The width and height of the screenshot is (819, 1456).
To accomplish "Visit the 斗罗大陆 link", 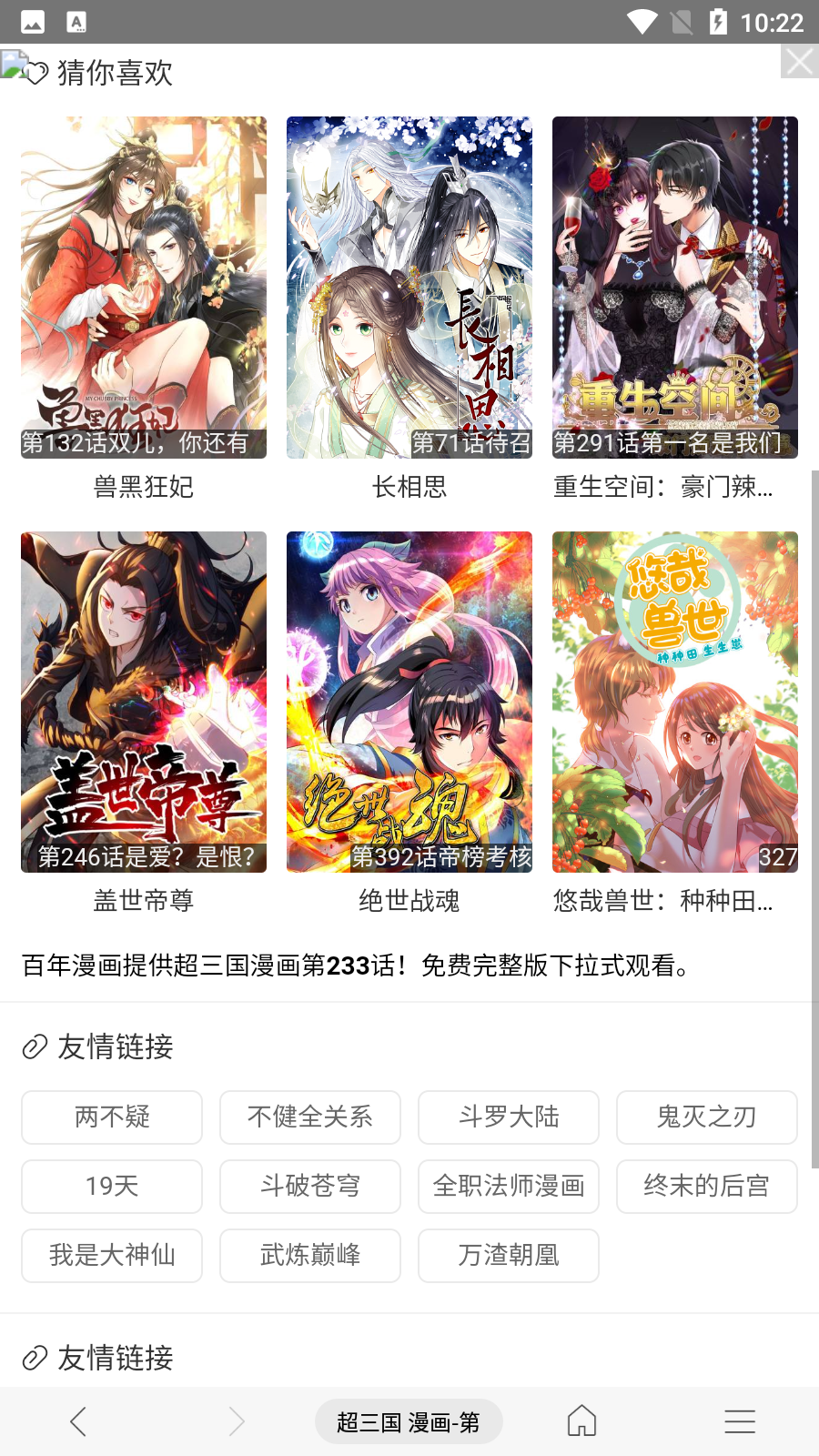I will click(x=508, y=1117).
